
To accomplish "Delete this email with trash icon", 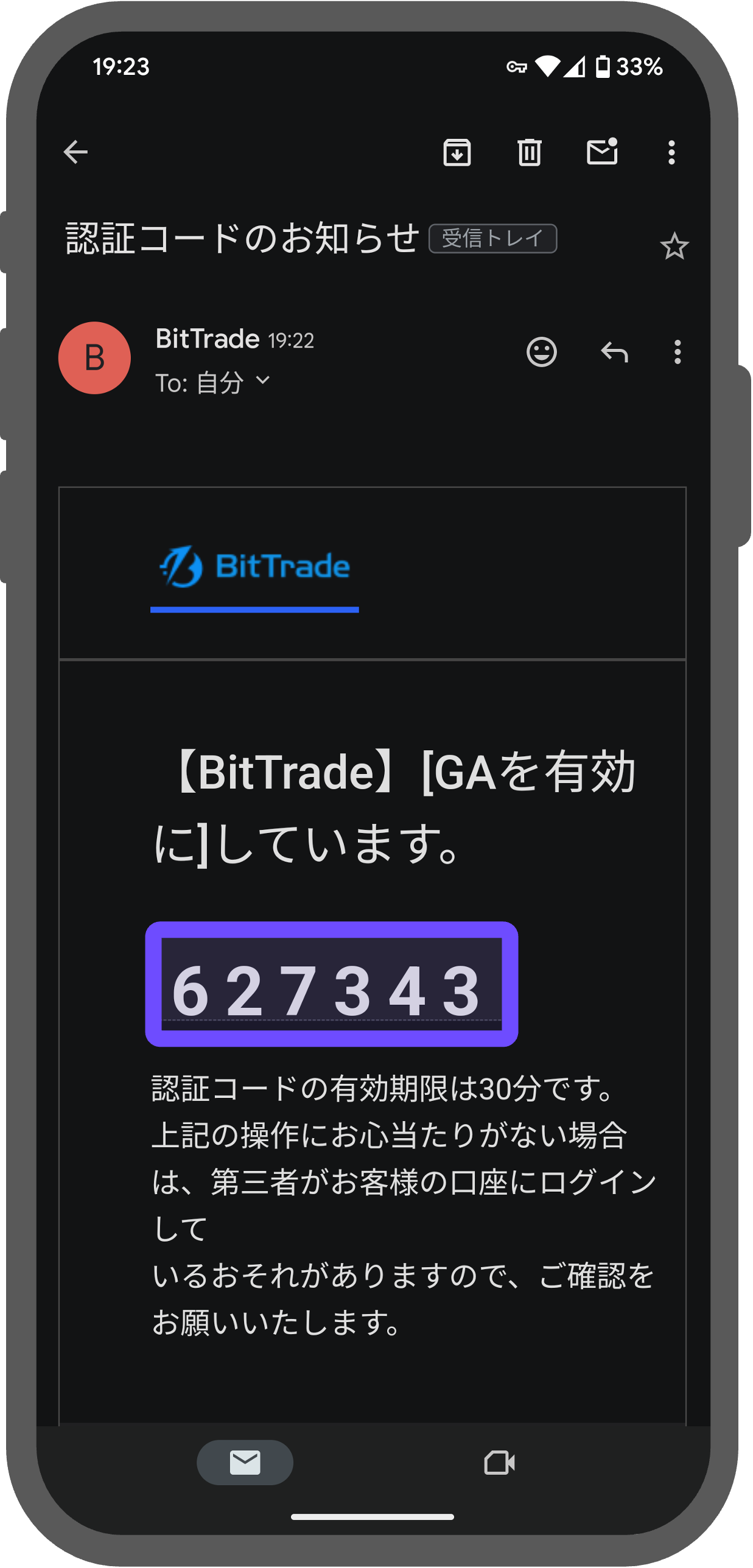I will (x=529, y=152).
